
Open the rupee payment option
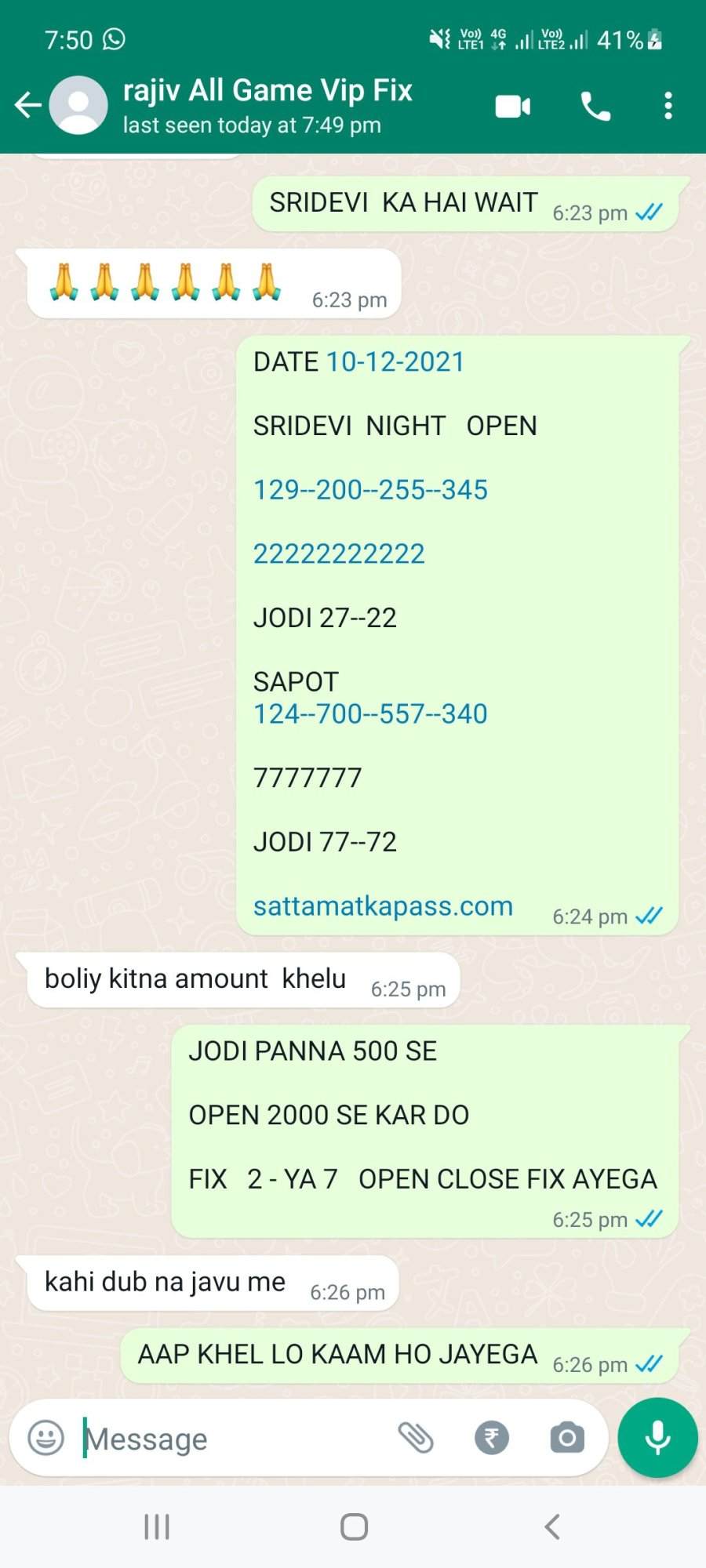pos(492,1438)
